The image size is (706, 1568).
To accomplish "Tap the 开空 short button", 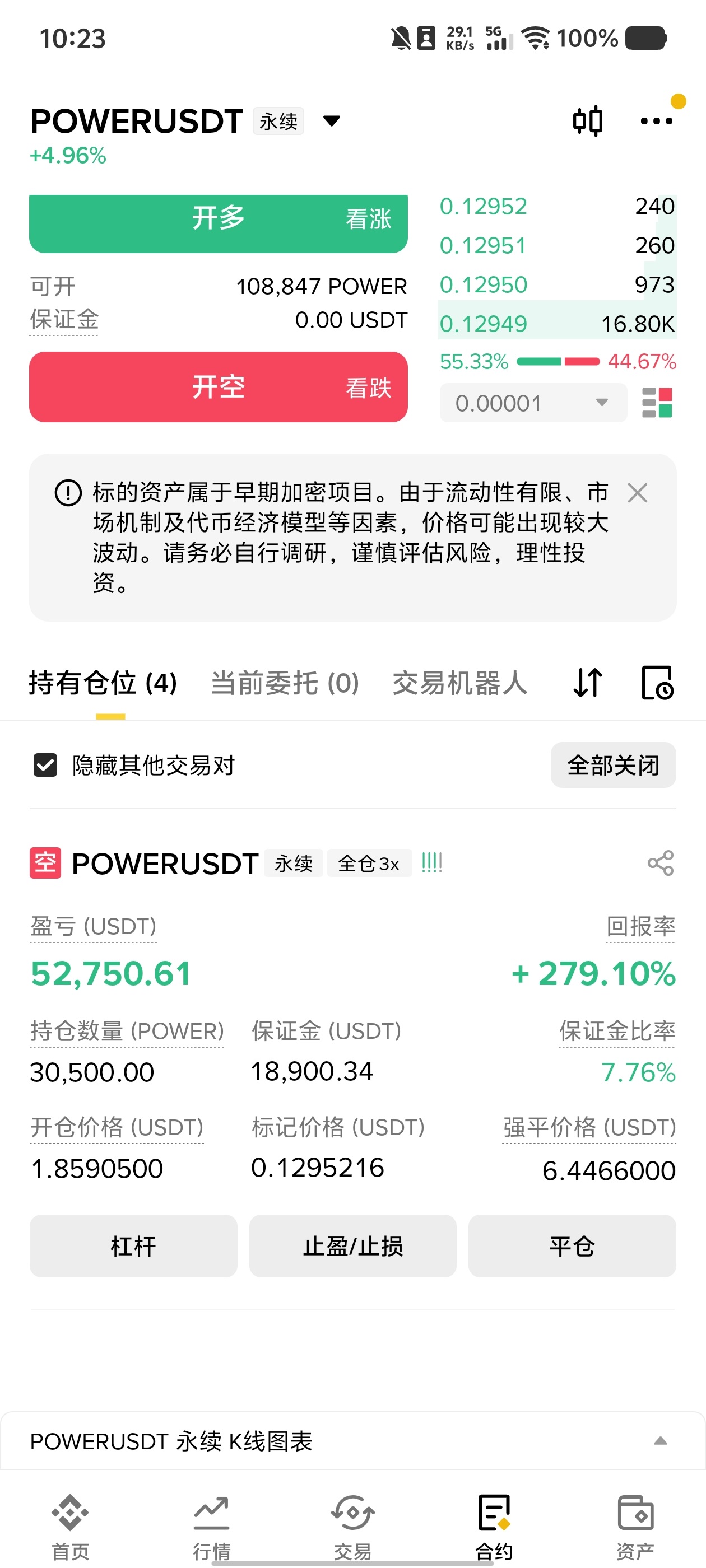I will 218,386.
